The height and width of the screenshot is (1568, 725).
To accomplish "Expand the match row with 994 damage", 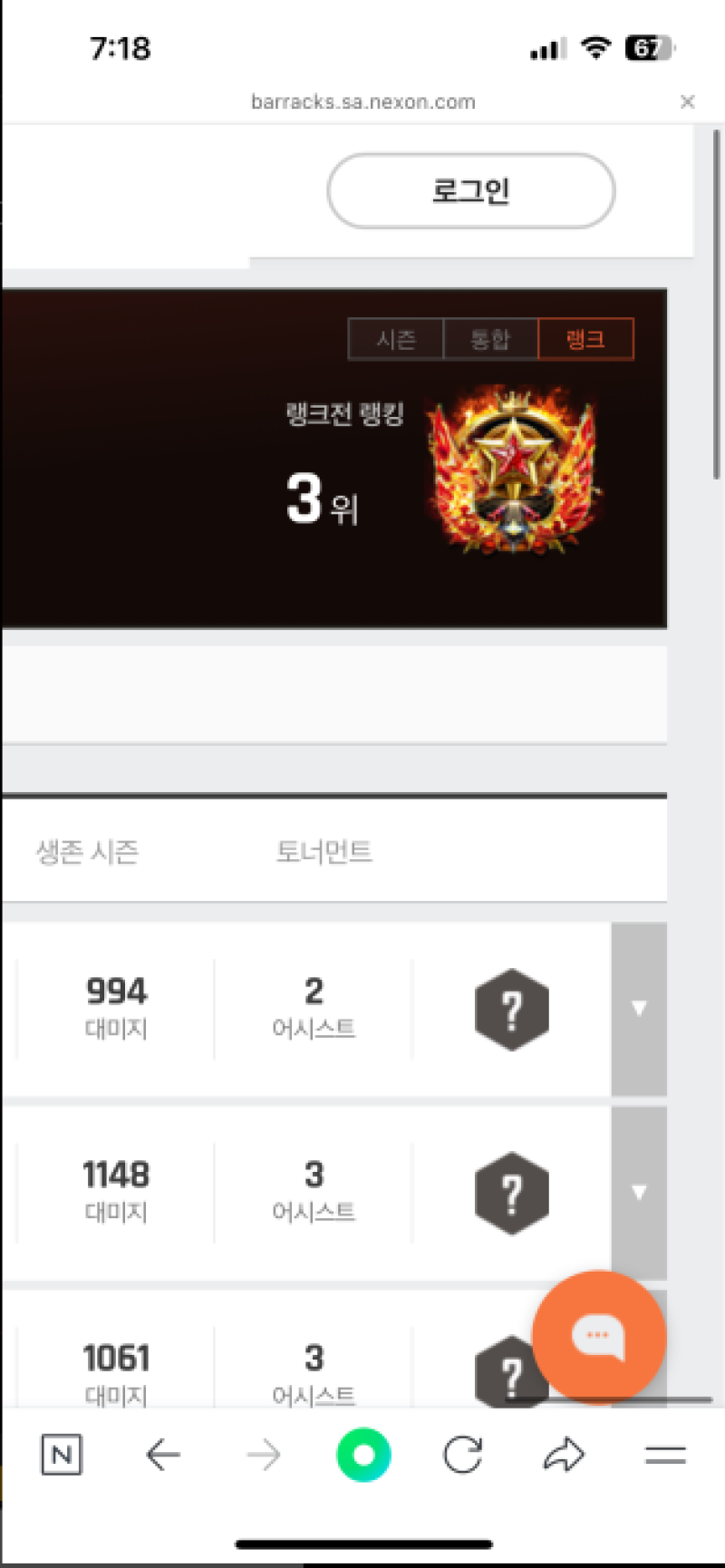I will tap(639, 1009).
